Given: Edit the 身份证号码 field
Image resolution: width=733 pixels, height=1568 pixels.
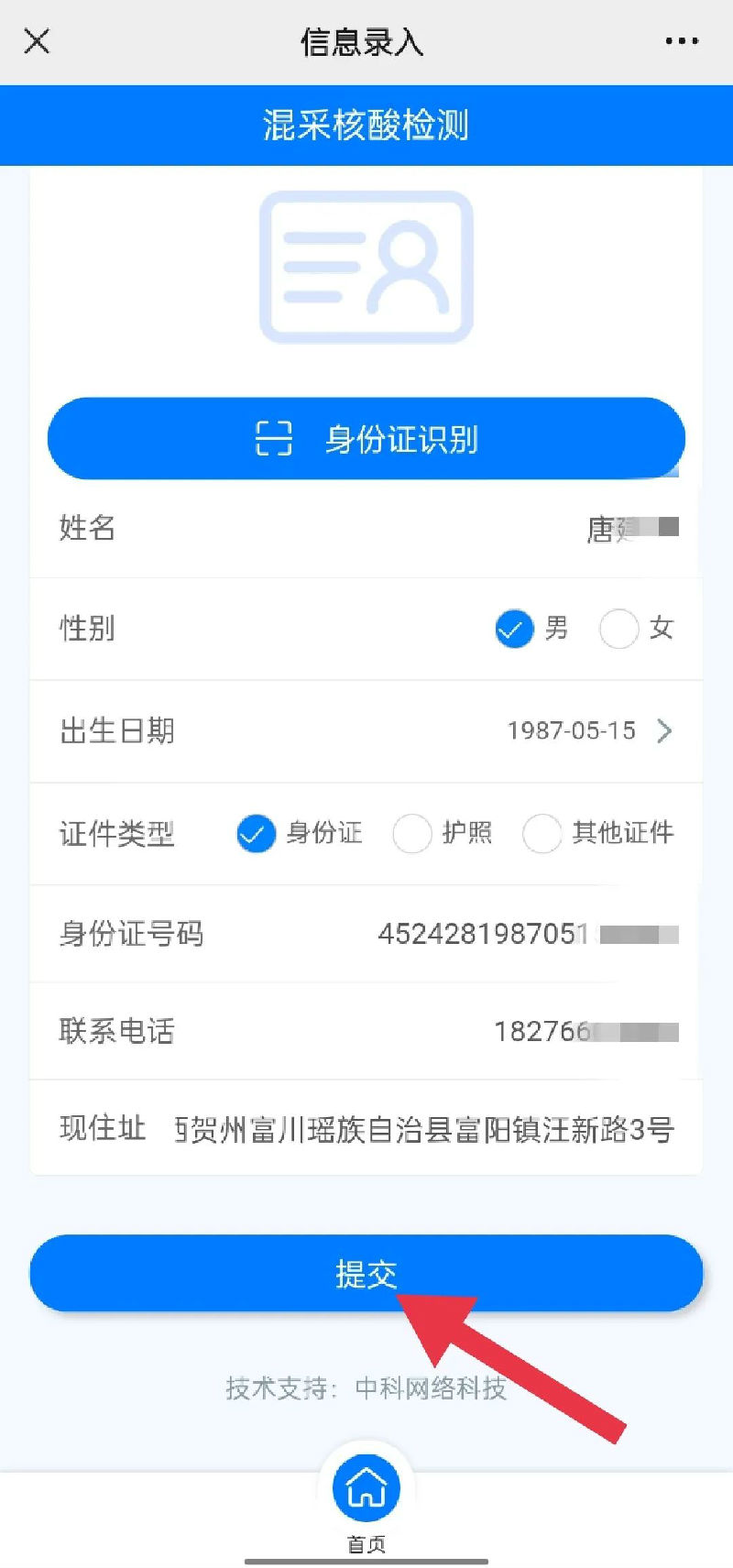Looking at the screenshot, I should tap(527, 934).
